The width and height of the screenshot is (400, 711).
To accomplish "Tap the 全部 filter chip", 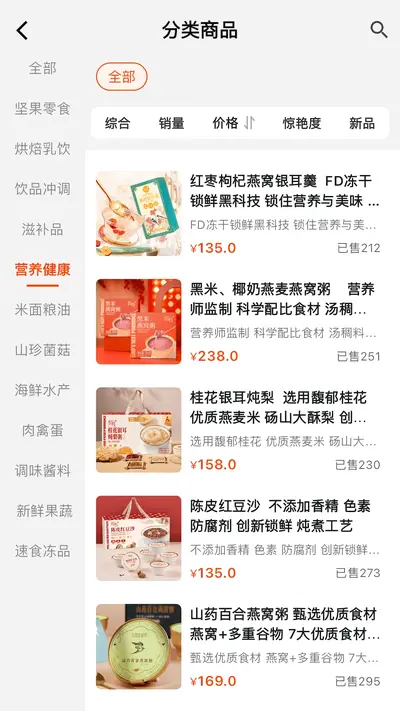I will 122,77.
